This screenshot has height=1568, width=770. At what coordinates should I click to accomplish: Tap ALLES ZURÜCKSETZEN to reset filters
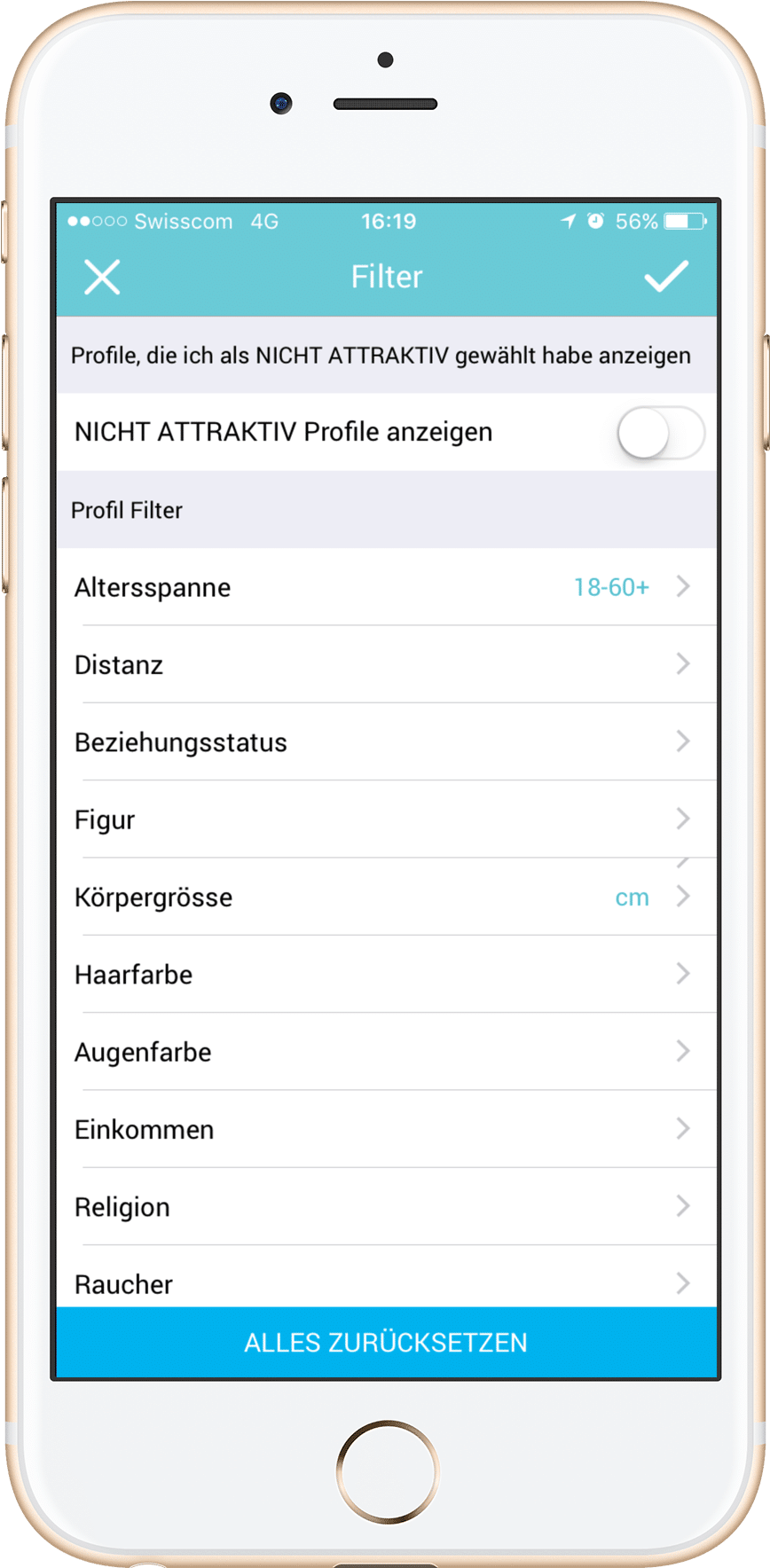point(387,1342)
